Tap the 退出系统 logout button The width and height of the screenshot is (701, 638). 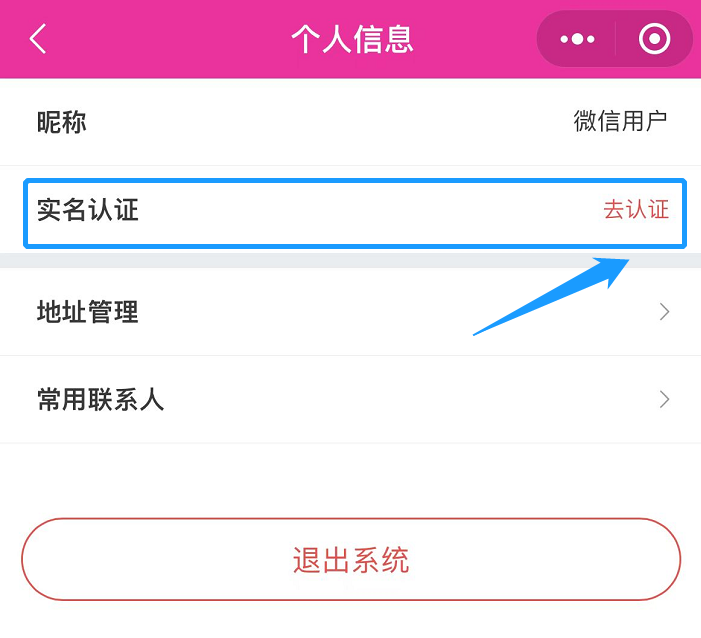coord(350,560)
